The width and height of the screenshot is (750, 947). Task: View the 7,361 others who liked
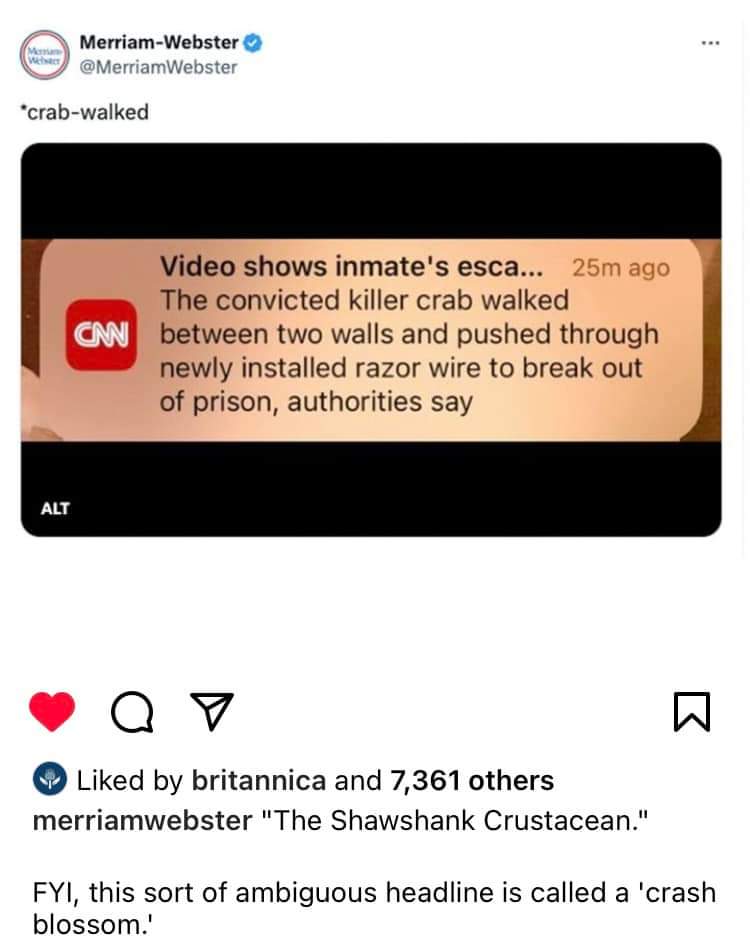pos(472,780)
